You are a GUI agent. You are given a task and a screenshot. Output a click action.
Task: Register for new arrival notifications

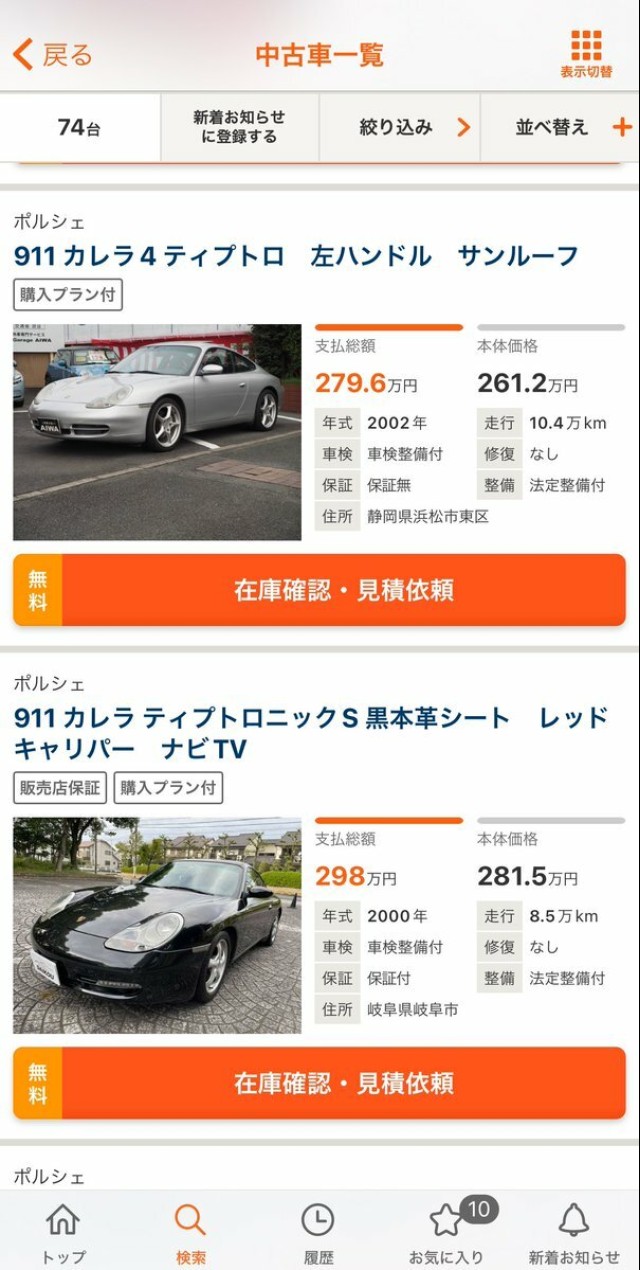click(x=239, y=127)
